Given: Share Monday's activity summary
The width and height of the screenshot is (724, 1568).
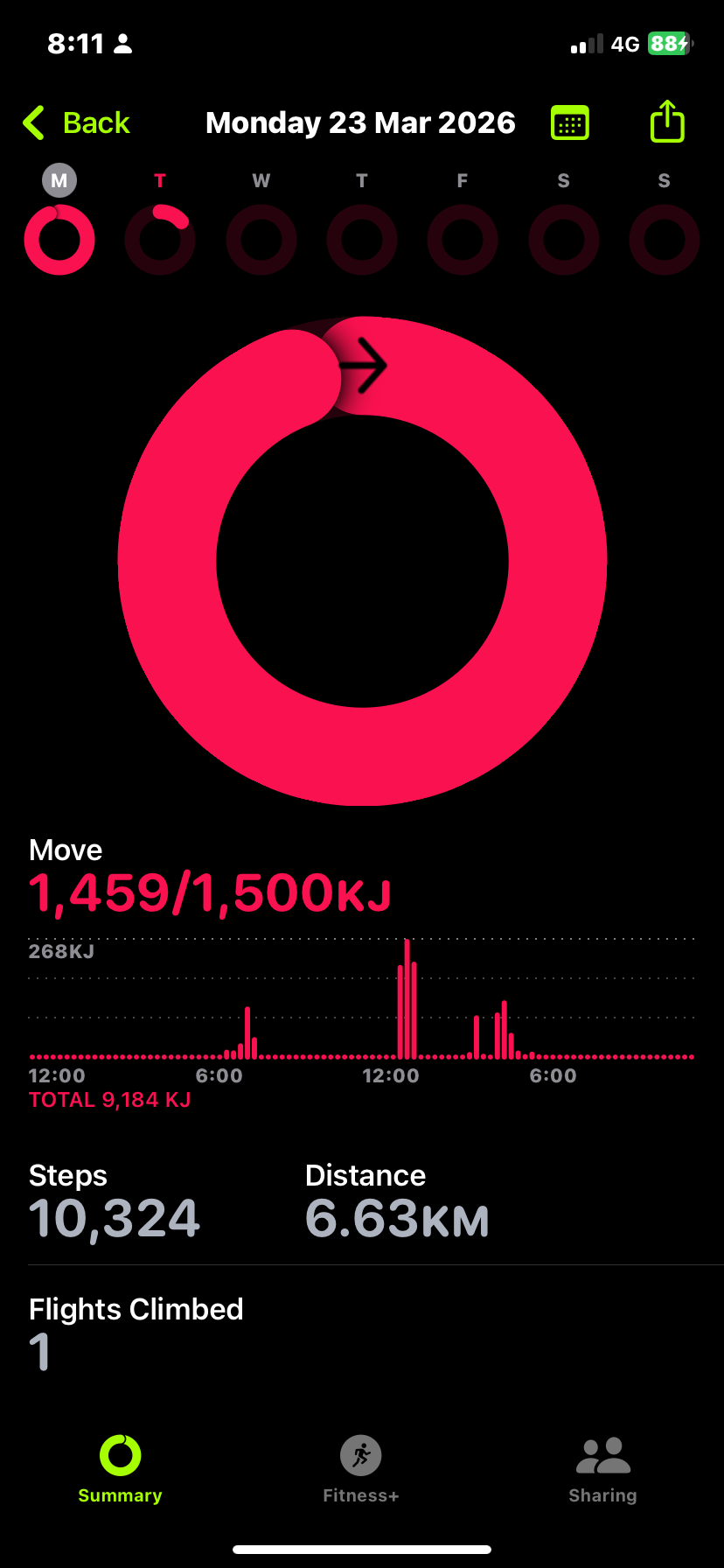Looking at the screenshot, I should click(667, 122).
